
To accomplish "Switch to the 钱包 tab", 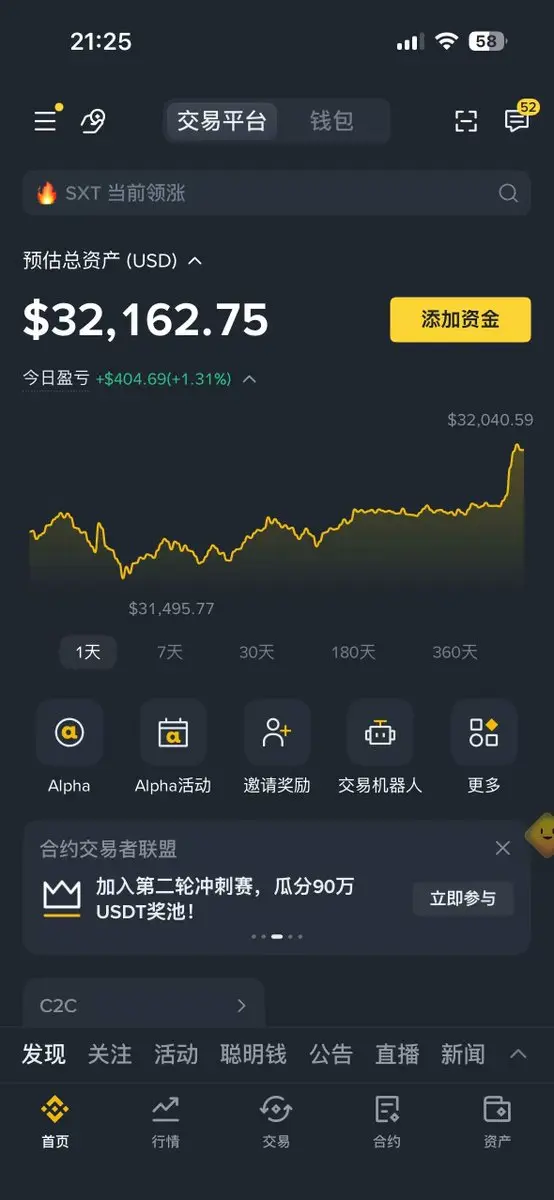I will point(331,122).
